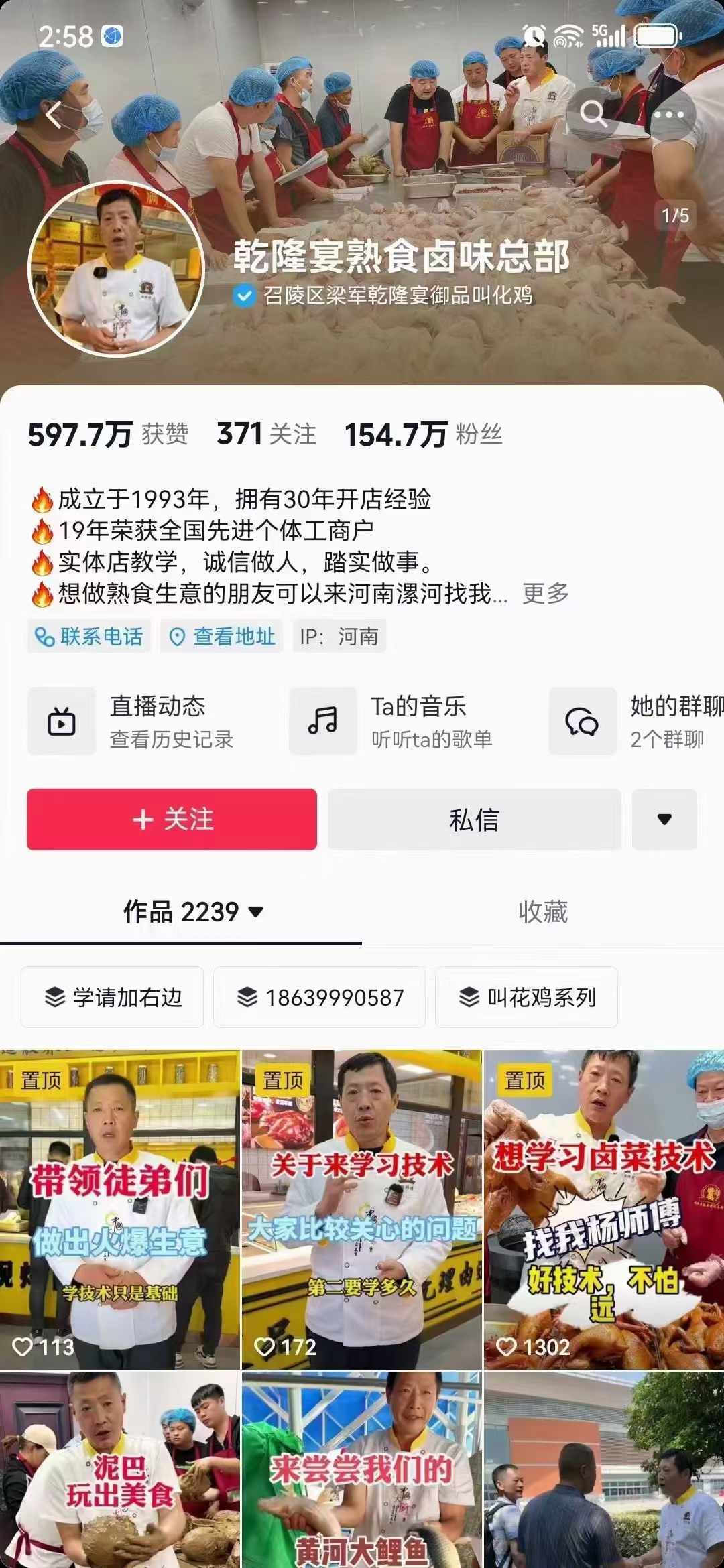Open the three-dot more options menu

pos(668,114)
